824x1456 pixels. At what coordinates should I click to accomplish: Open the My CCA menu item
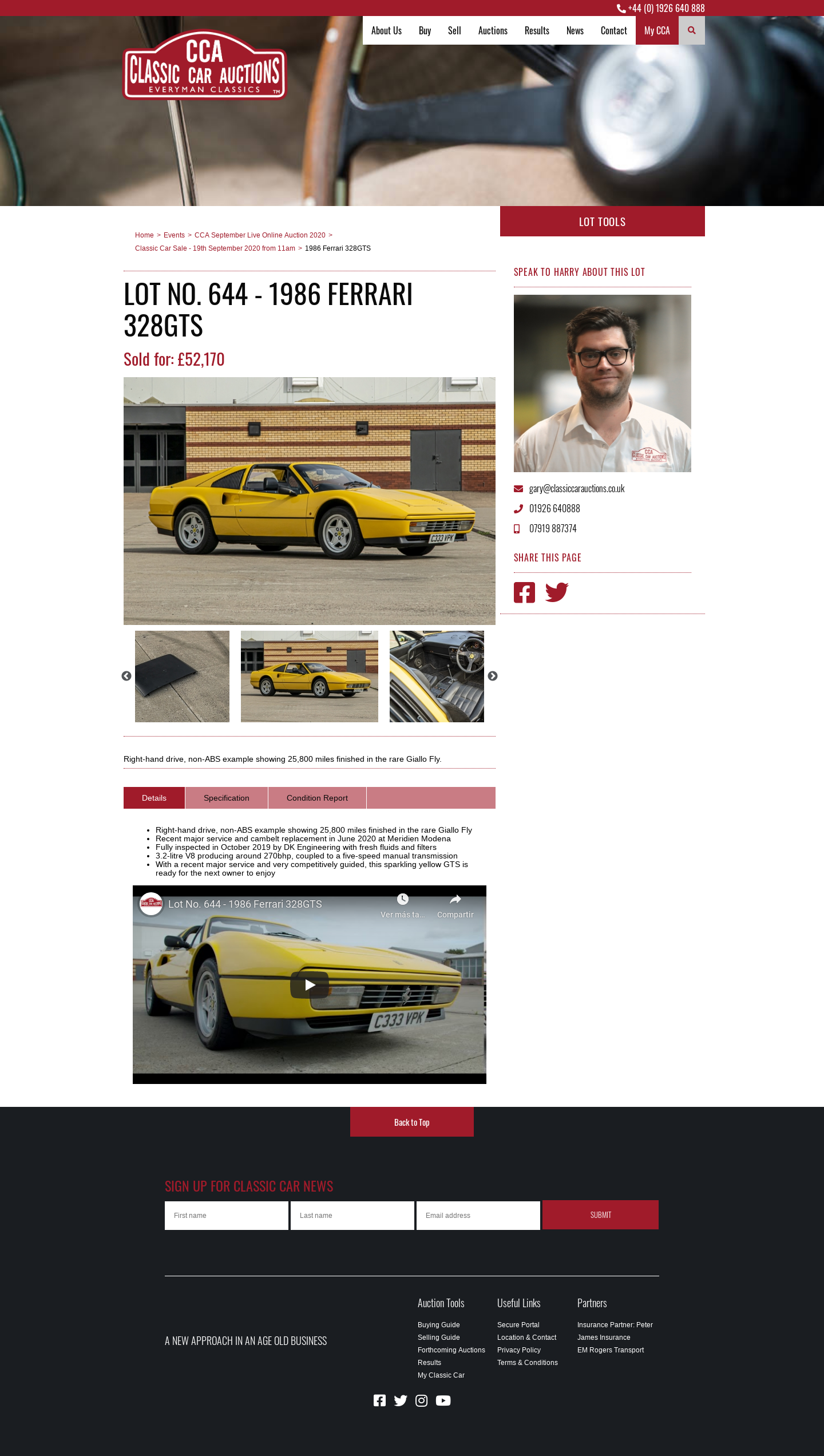[656, 30]
